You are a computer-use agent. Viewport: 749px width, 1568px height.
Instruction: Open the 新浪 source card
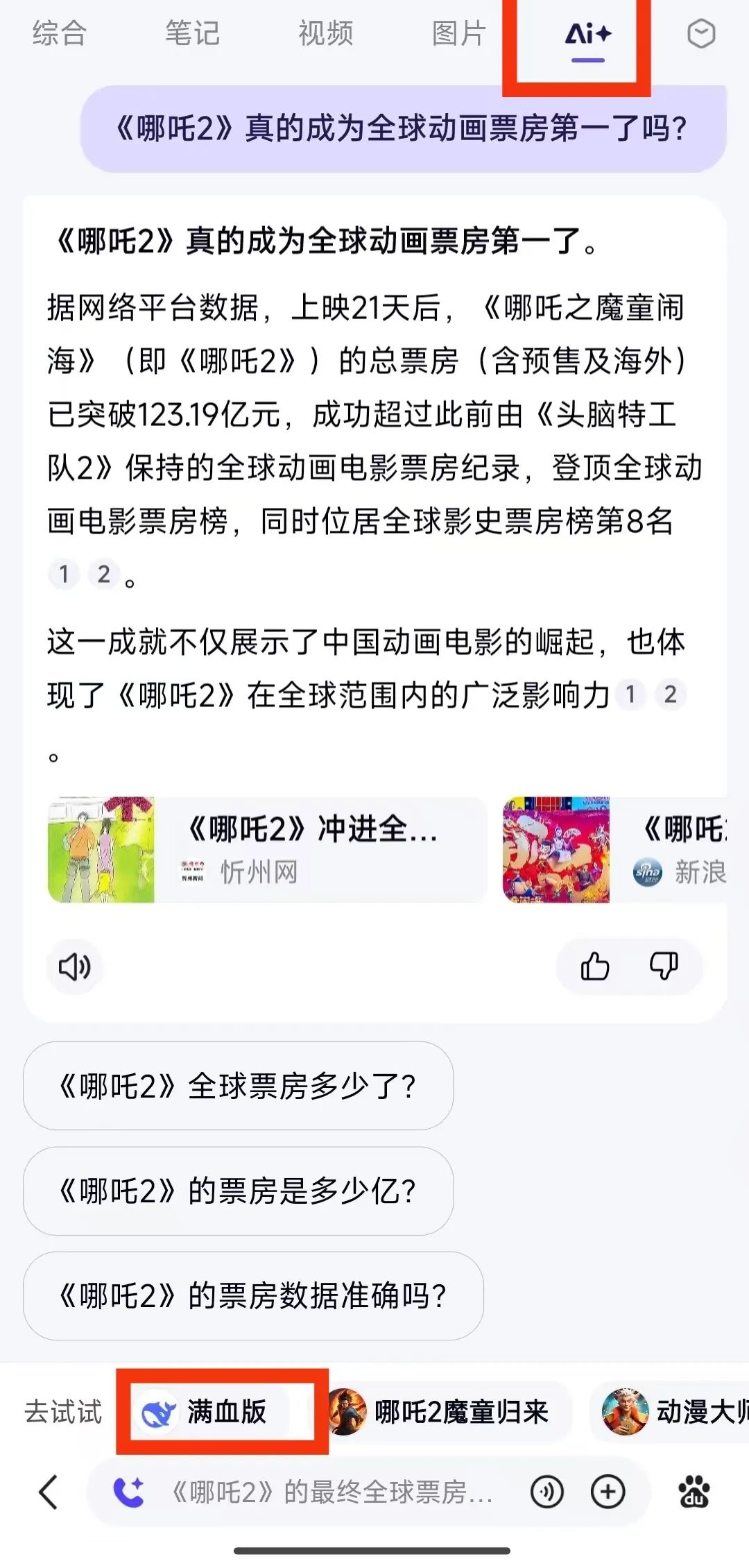(617, 849)
